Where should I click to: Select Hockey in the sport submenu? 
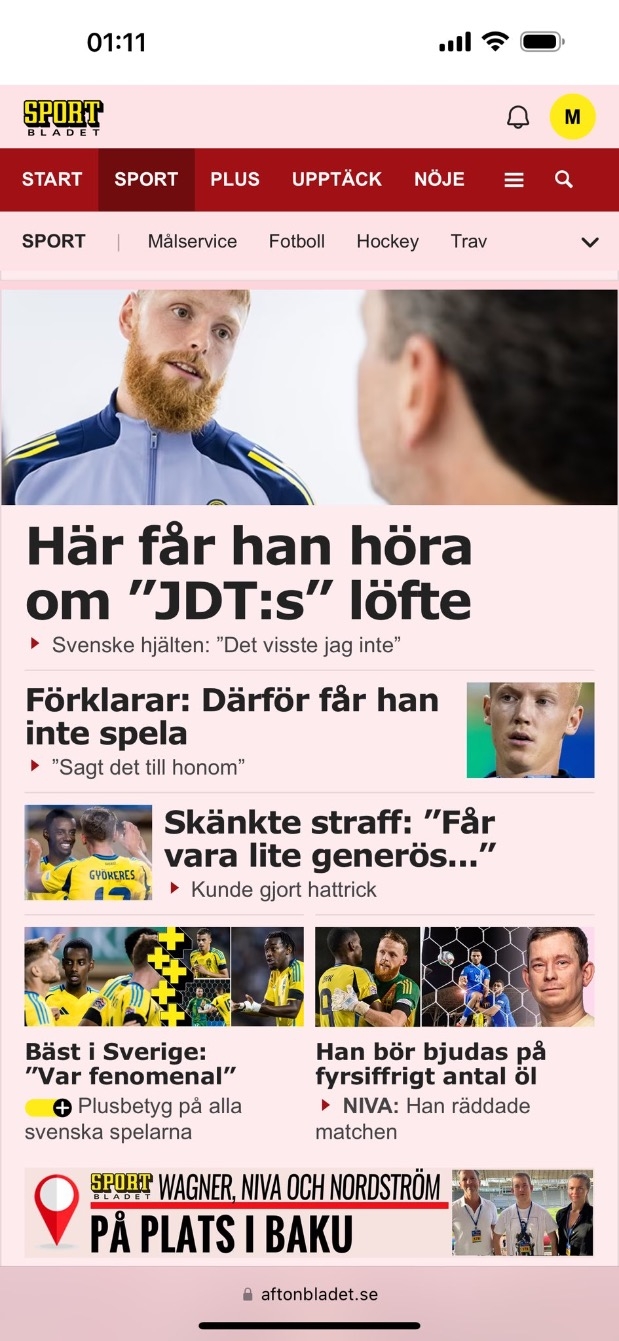387,241
